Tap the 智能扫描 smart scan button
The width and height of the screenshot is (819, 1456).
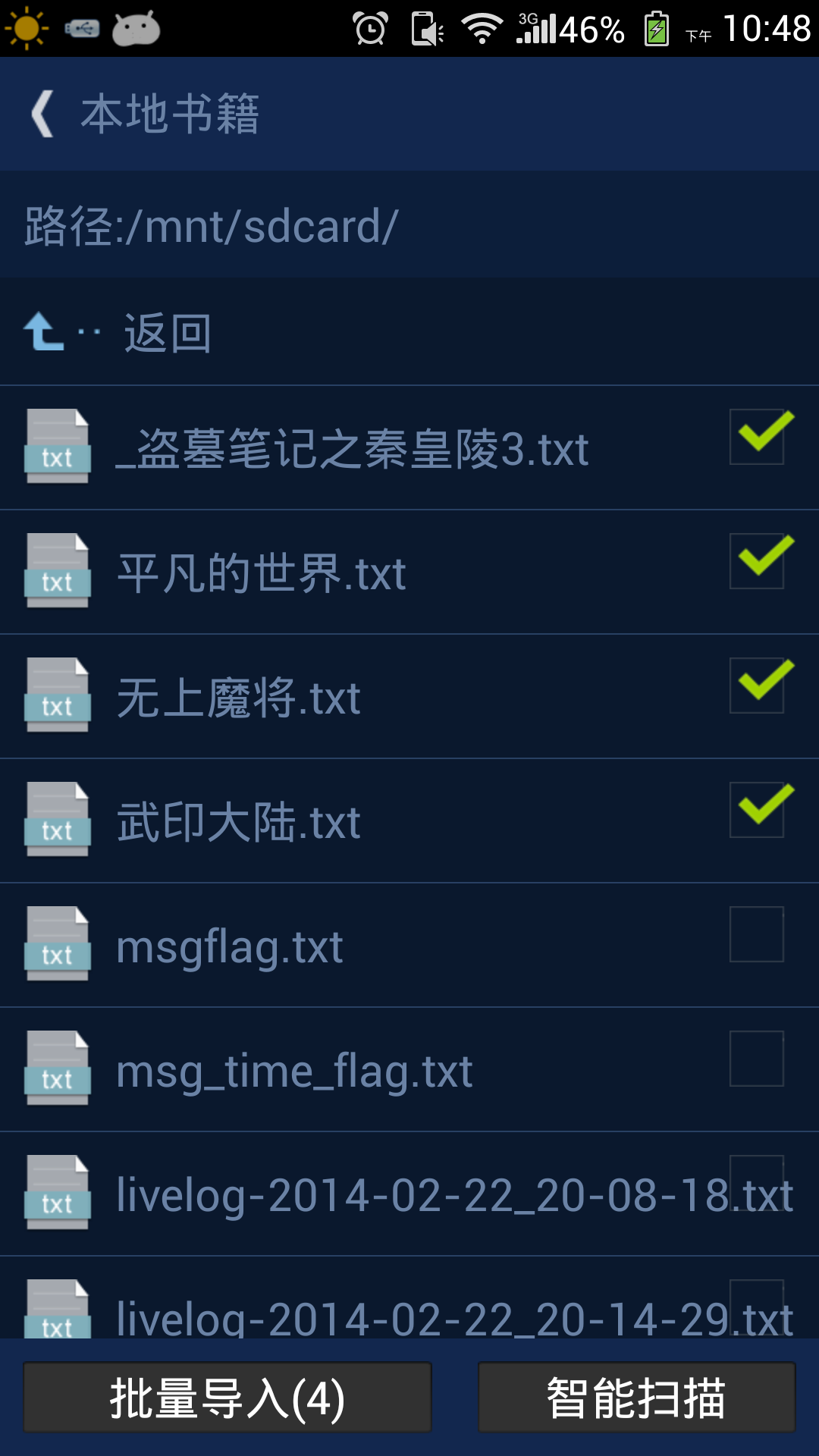coord(637,1398)
